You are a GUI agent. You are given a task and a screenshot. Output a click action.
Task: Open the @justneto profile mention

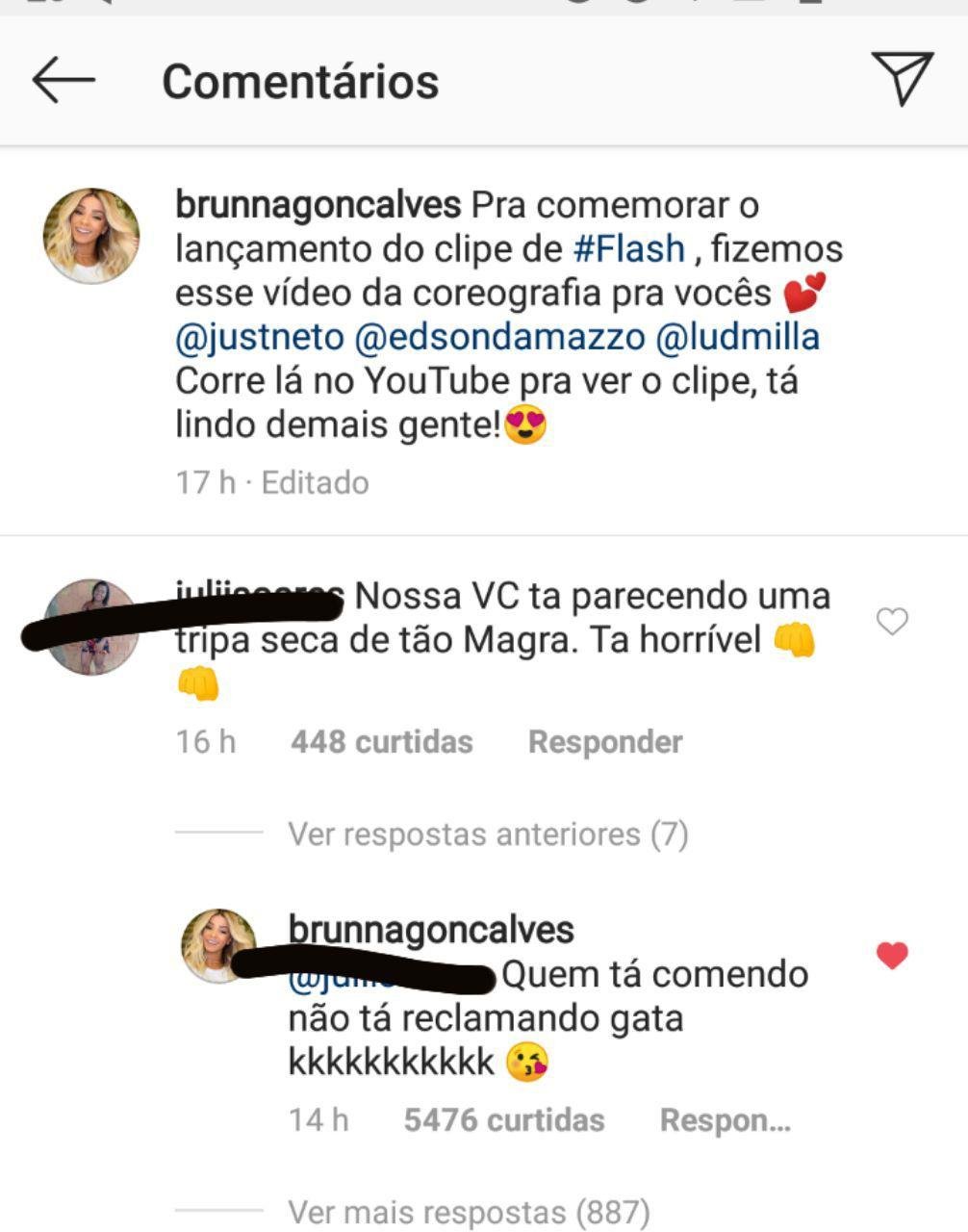click(x=259, y=338)
